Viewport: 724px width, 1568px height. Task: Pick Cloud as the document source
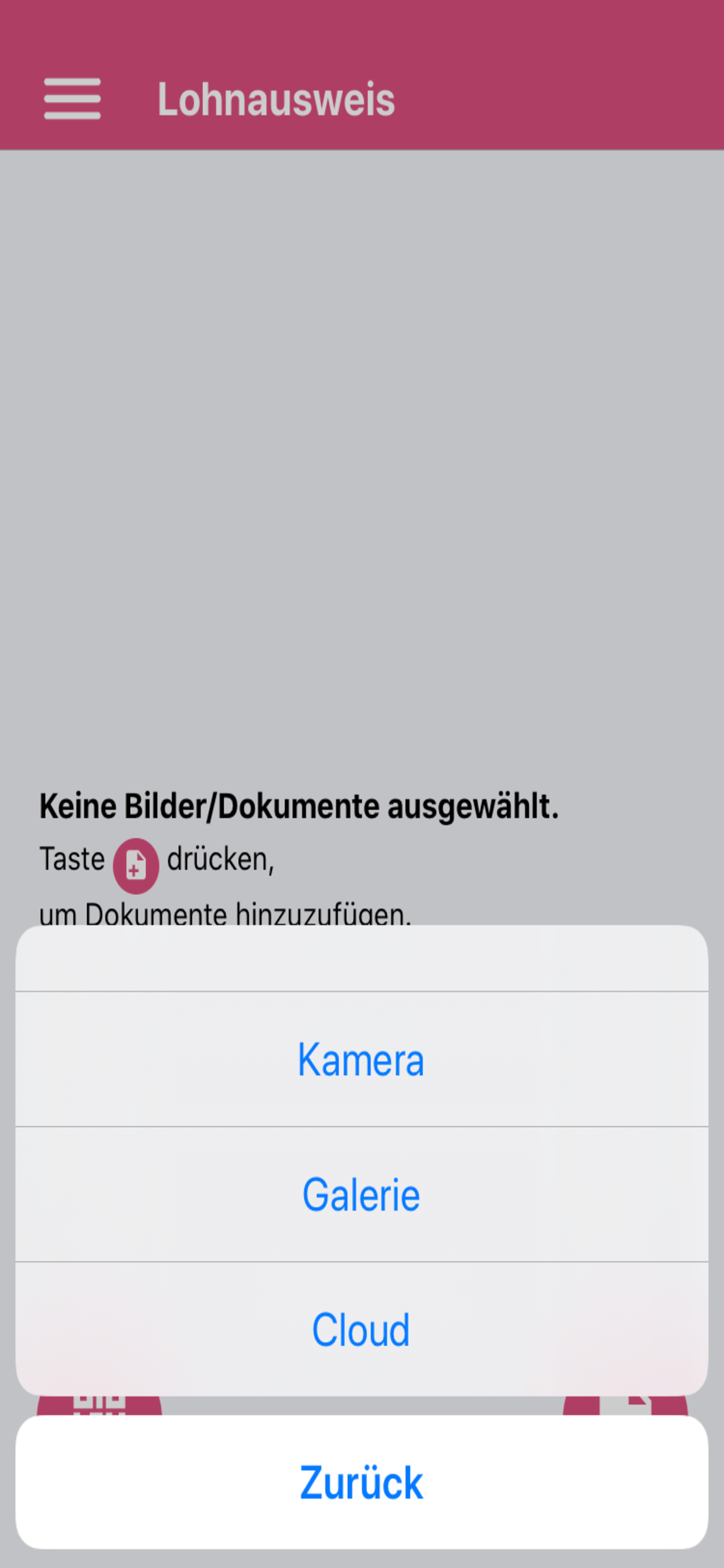pos(361,1329)
